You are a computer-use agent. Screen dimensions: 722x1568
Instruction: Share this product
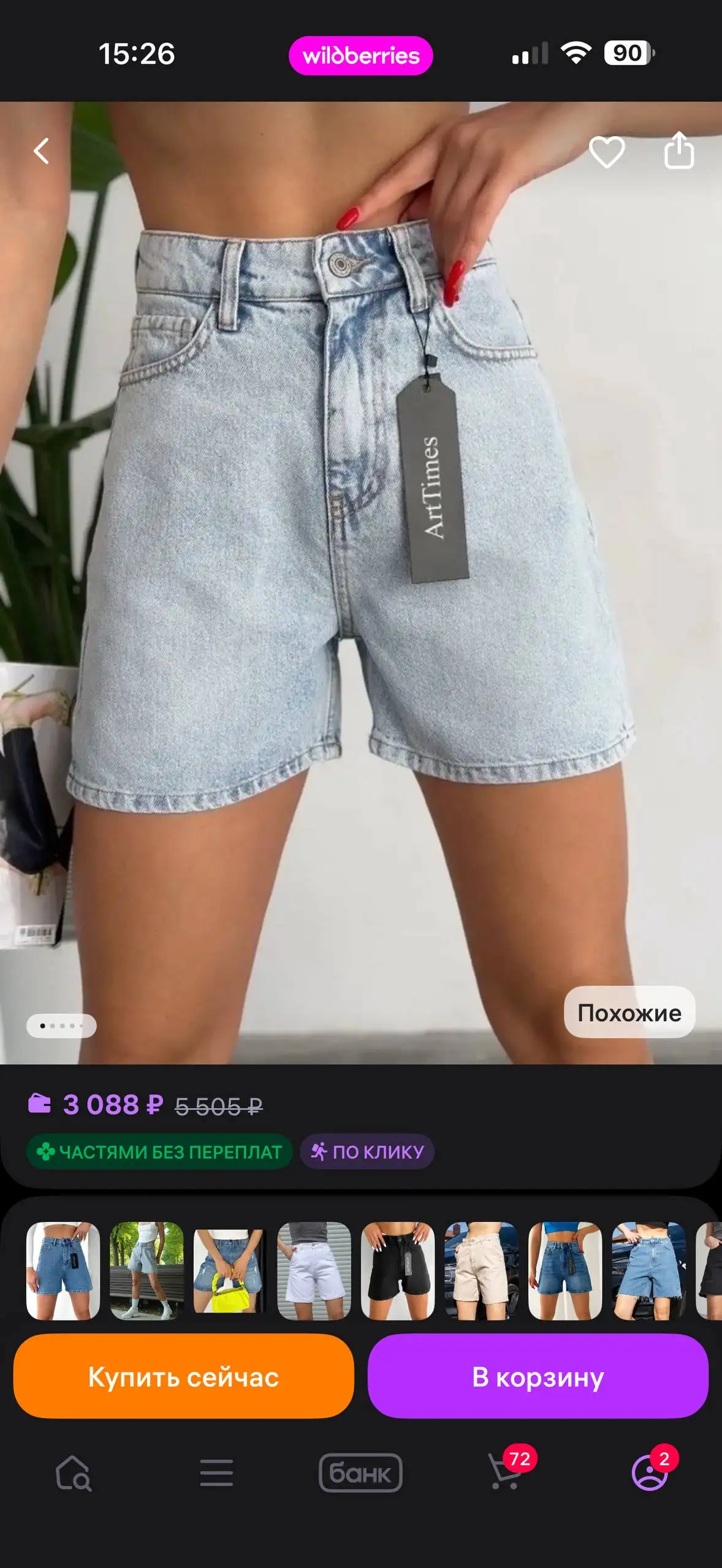coord(679,150)
